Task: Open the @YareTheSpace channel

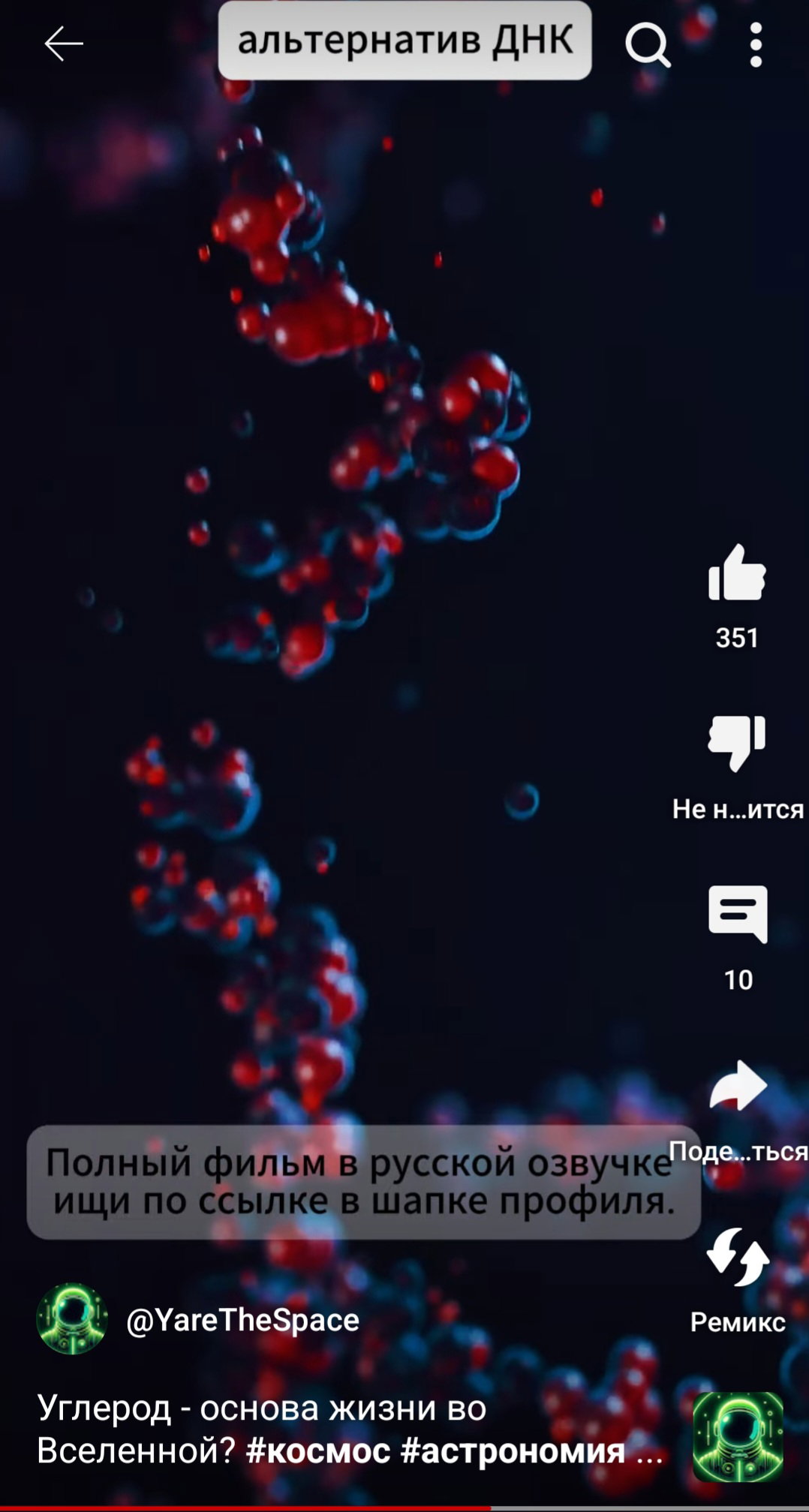Action: (x=243, y=1320)
